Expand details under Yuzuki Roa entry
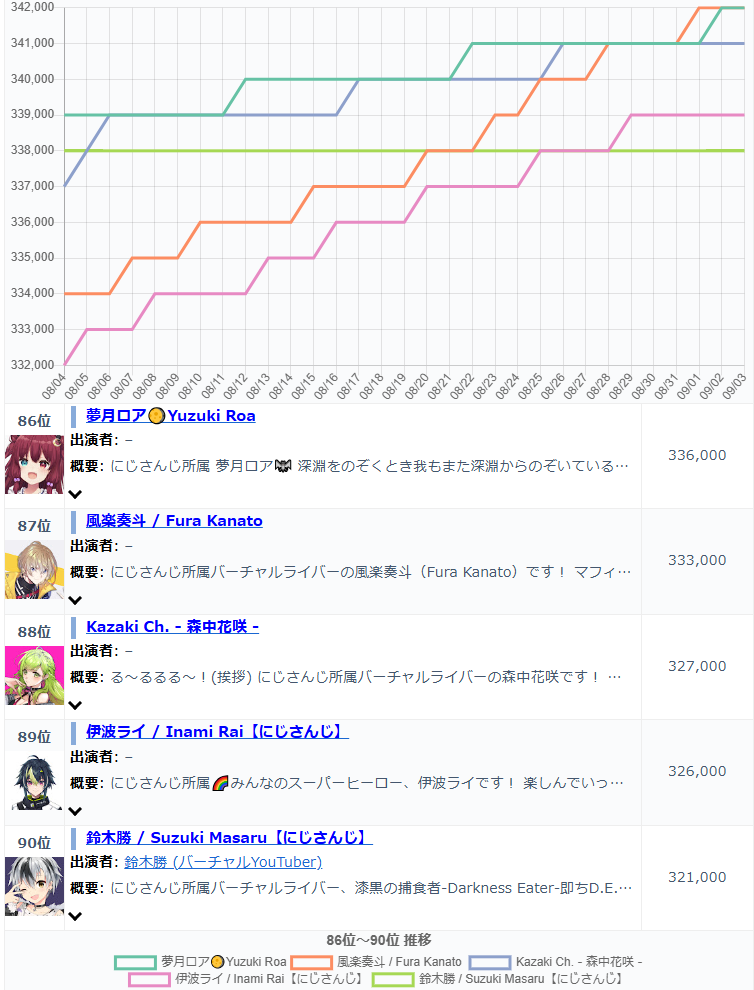The width and height of the screenshot is (754, 990). coord(75,494)
